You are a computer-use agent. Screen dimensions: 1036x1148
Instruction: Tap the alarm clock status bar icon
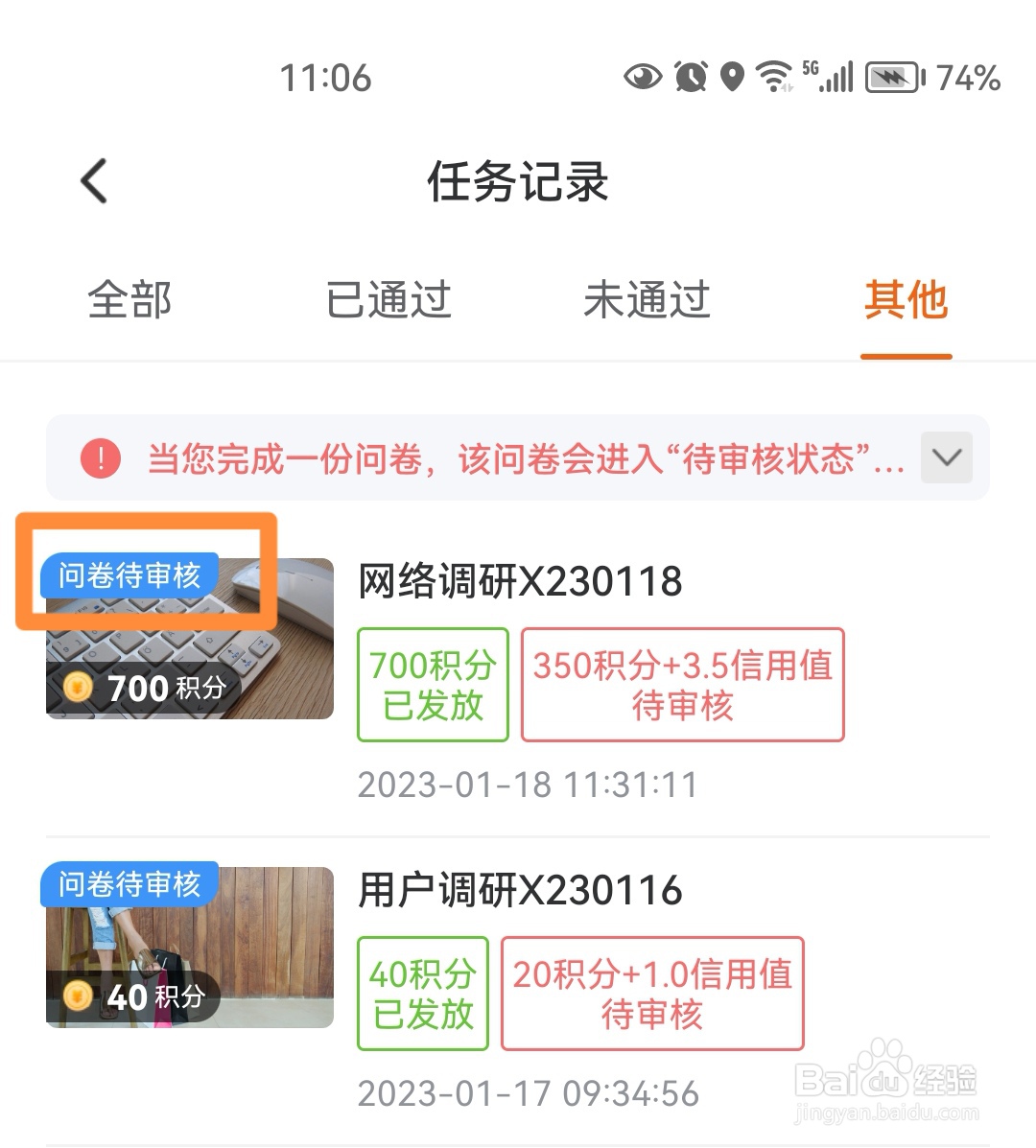point(693,77)
